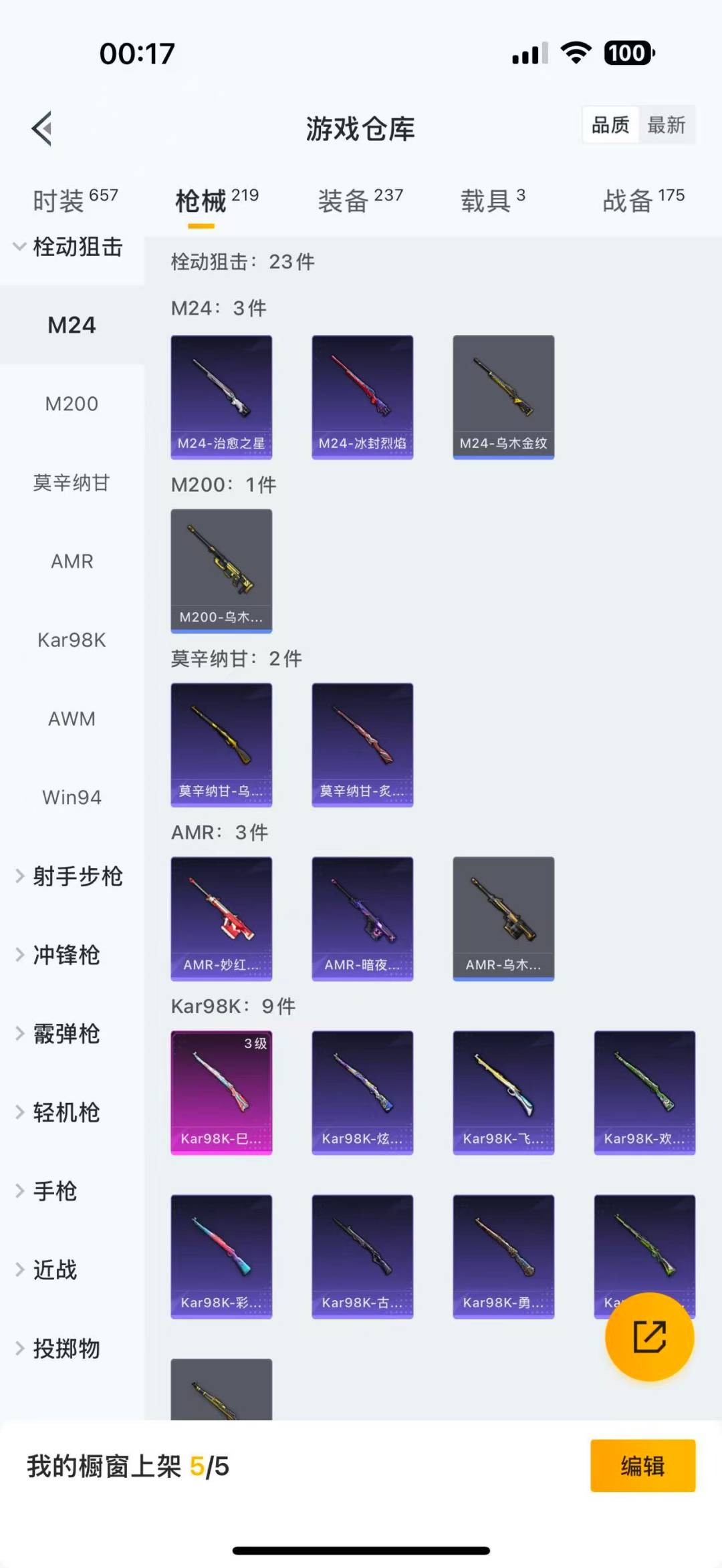Open the 载具 tab
722x1568 pixels.
click(x=493, y=200)
